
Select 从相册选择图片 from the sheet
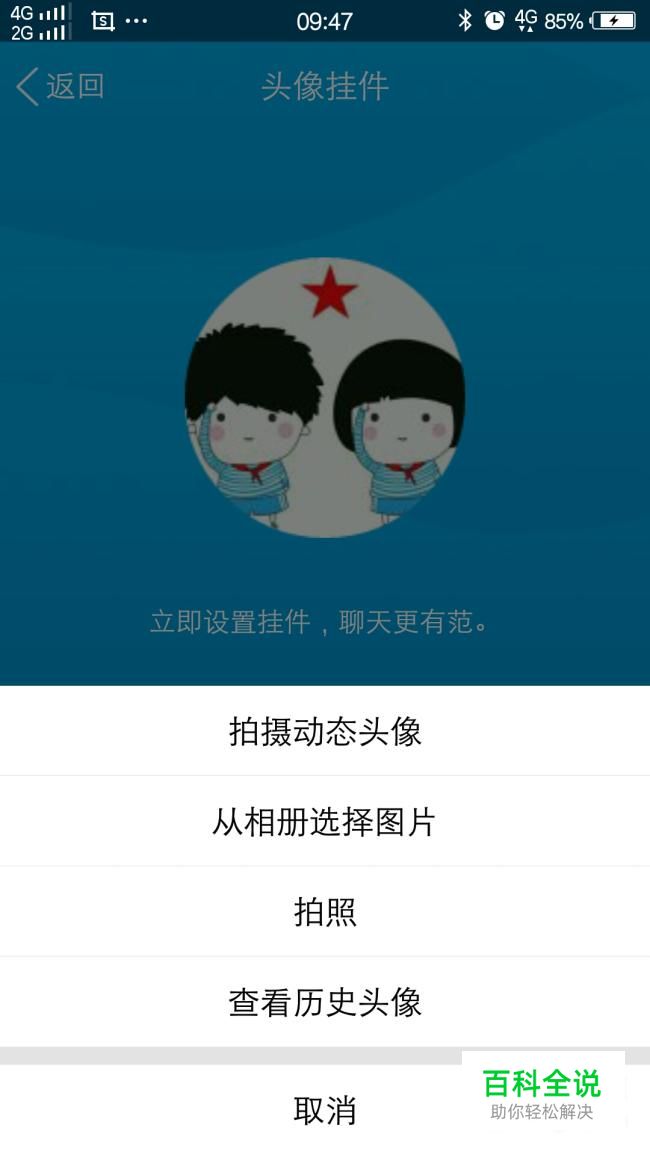tap(325, 821)
